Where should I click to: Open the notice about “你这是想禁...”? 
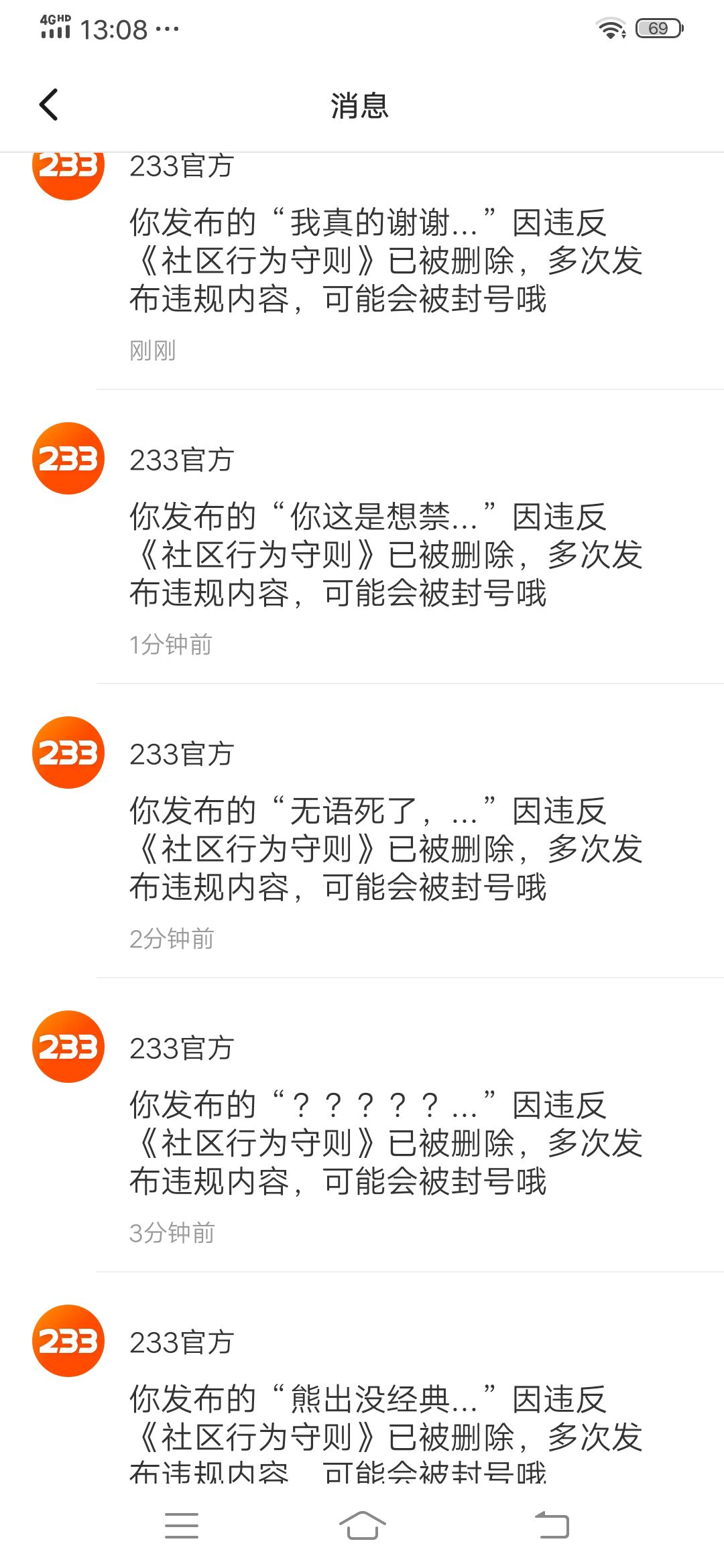pos(385,555)
